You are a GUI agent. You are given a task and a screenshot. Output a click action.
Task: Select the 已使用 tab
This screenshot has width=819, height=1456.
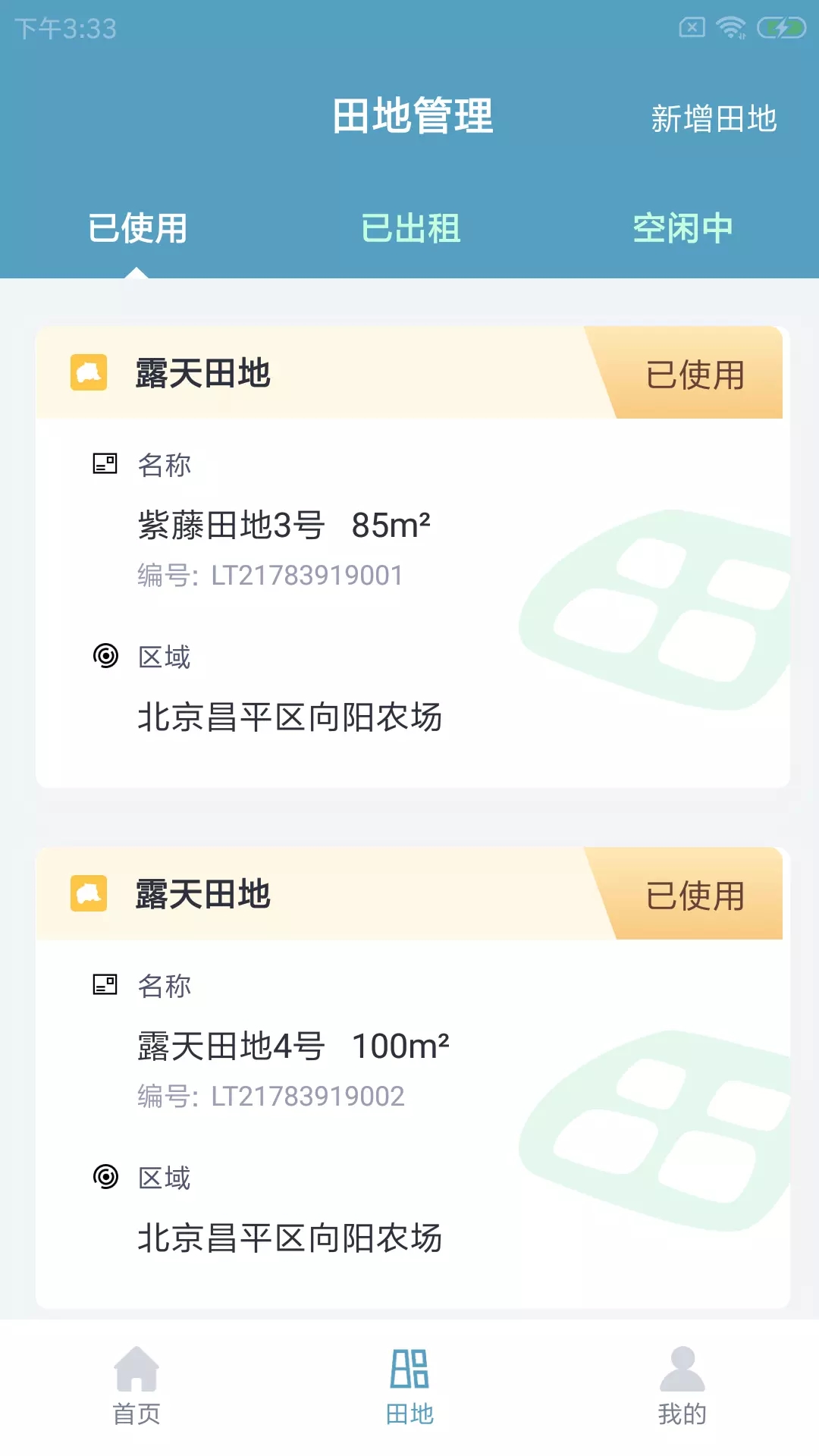click(x=136, y=227)
